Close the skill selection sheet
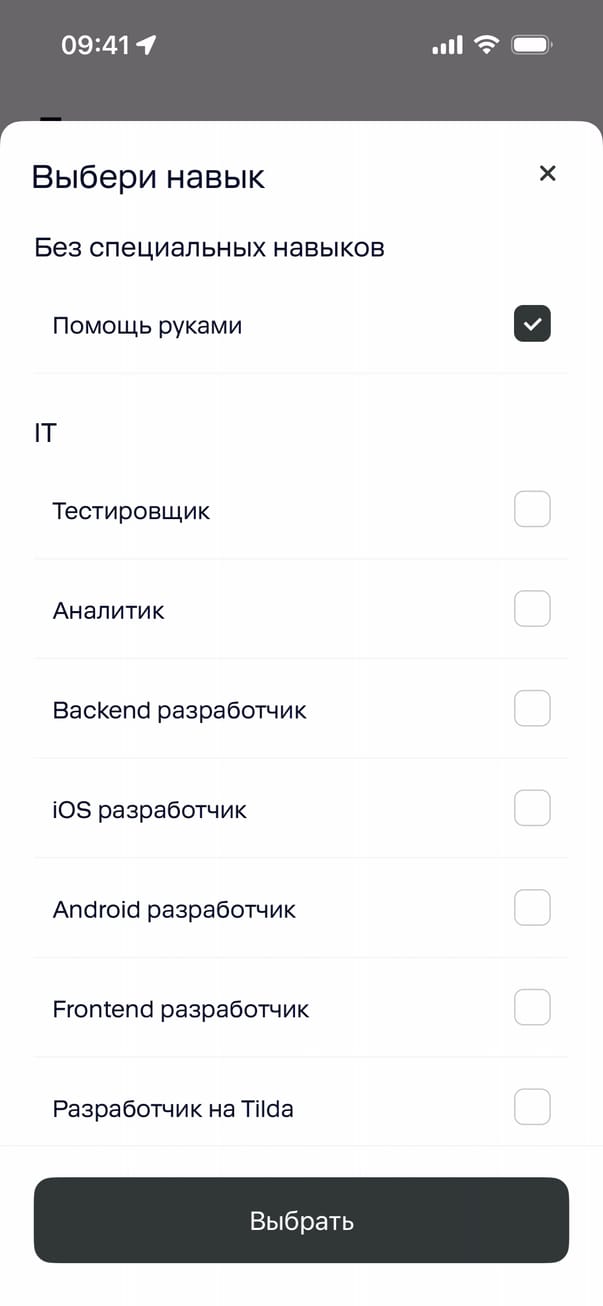This screenshot has height=1306, width=603. coord(547,174)
